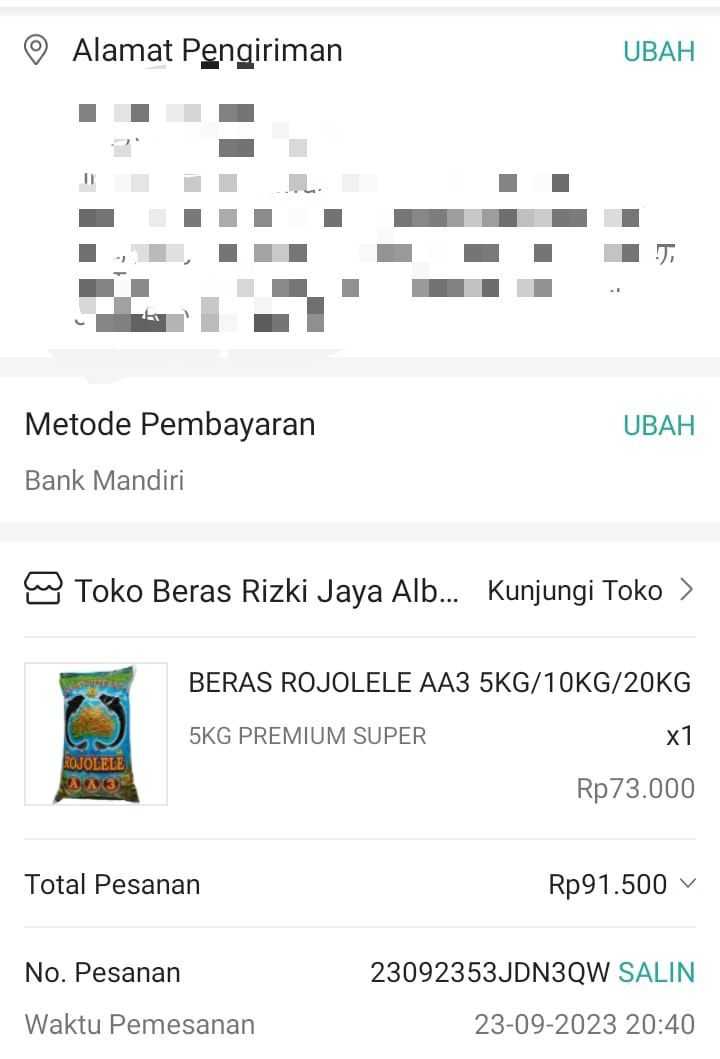The height and width of the screenshot is (1059, 720).
Task: Expand the Total Pesanan breakdown
Action: click(687, 884)
